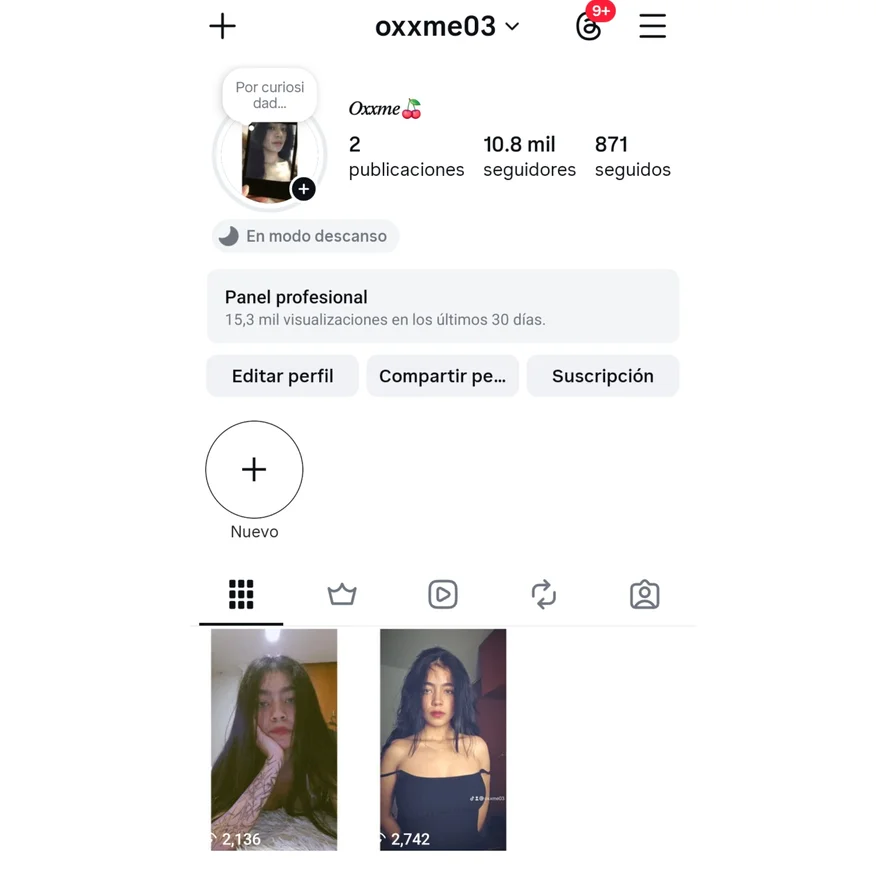Image resolution: width=886 pixels, height=886 pixels.
Task: Switch to the Reels tab
Action: tap(443, 595)
